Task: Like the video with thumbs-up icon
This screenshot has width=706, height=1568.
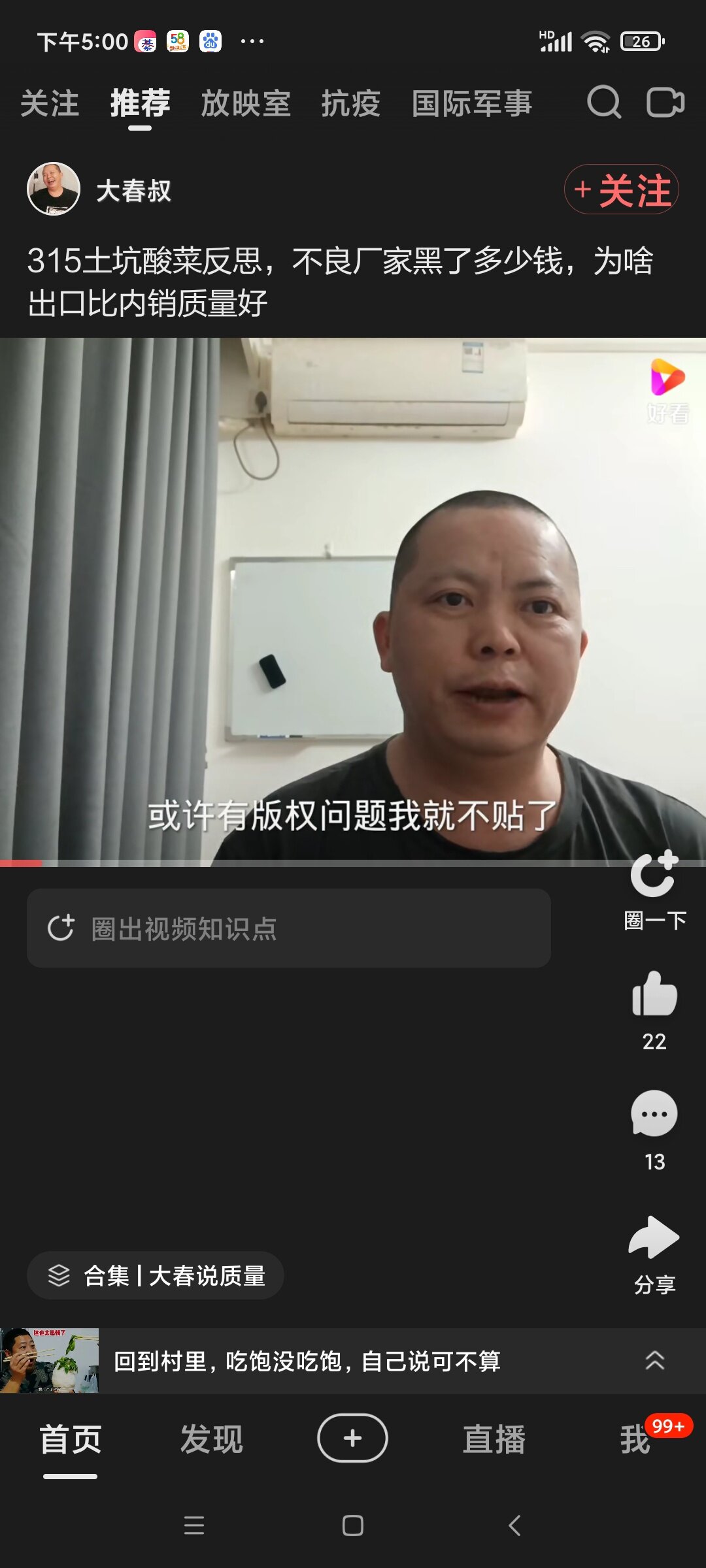Action: click(x=654, y=994)
